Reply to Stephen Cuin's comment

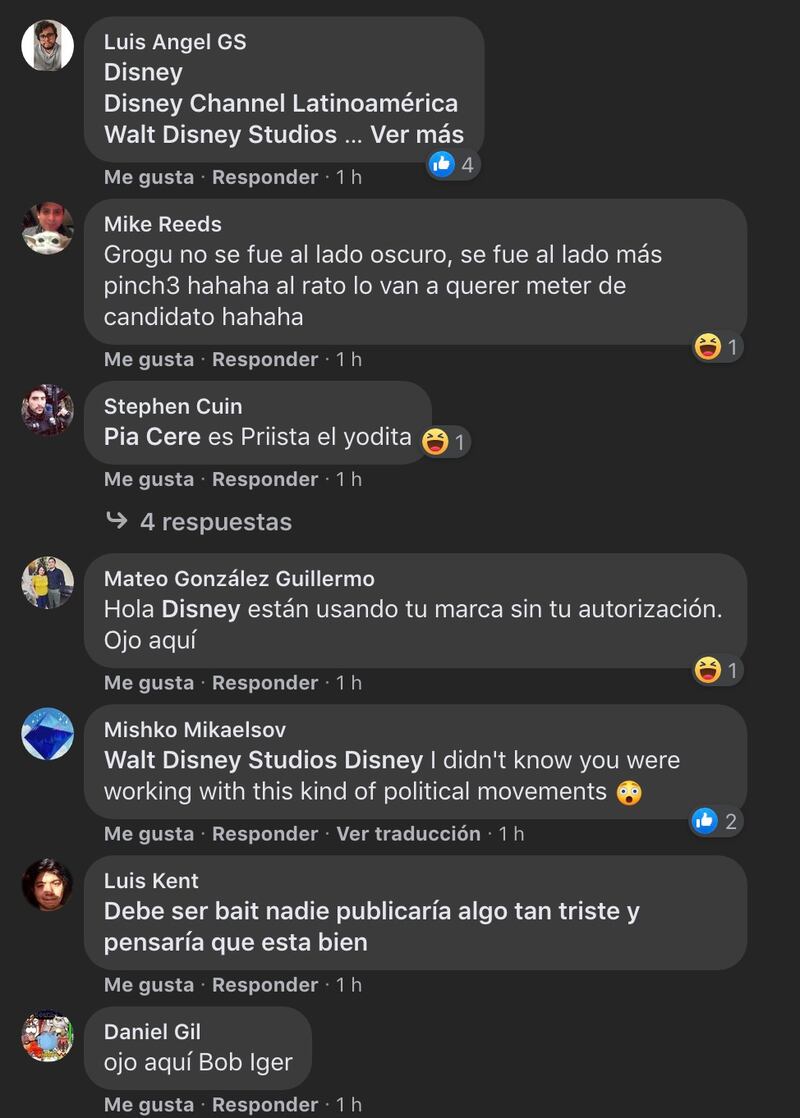(x=264, y=479)
